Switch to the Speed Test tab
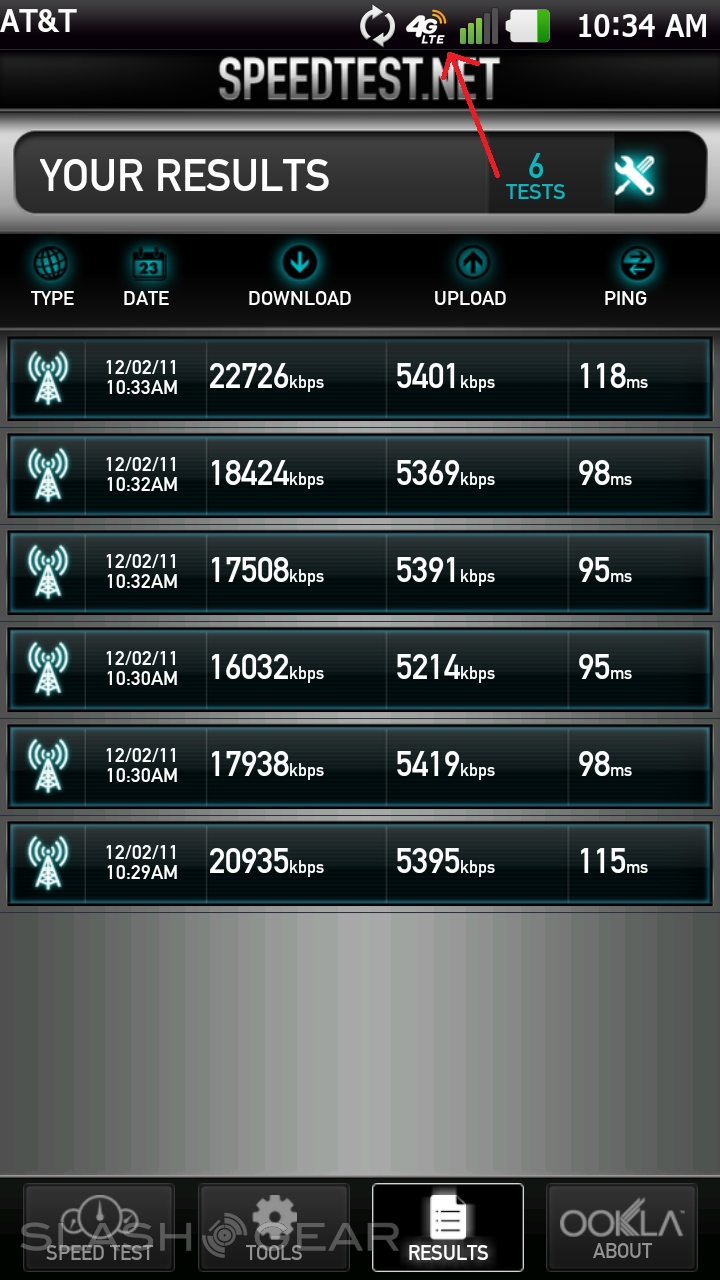Viewport: 720px width, 1280px height. (99, 1227)
